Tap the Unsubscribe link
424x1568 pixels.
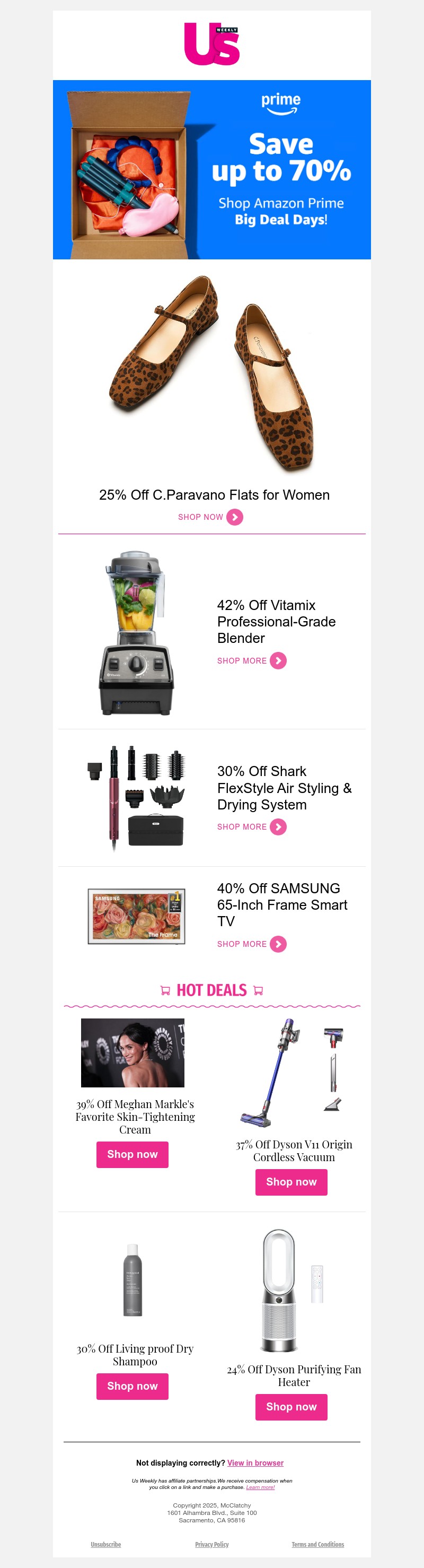coord(106,1544)
